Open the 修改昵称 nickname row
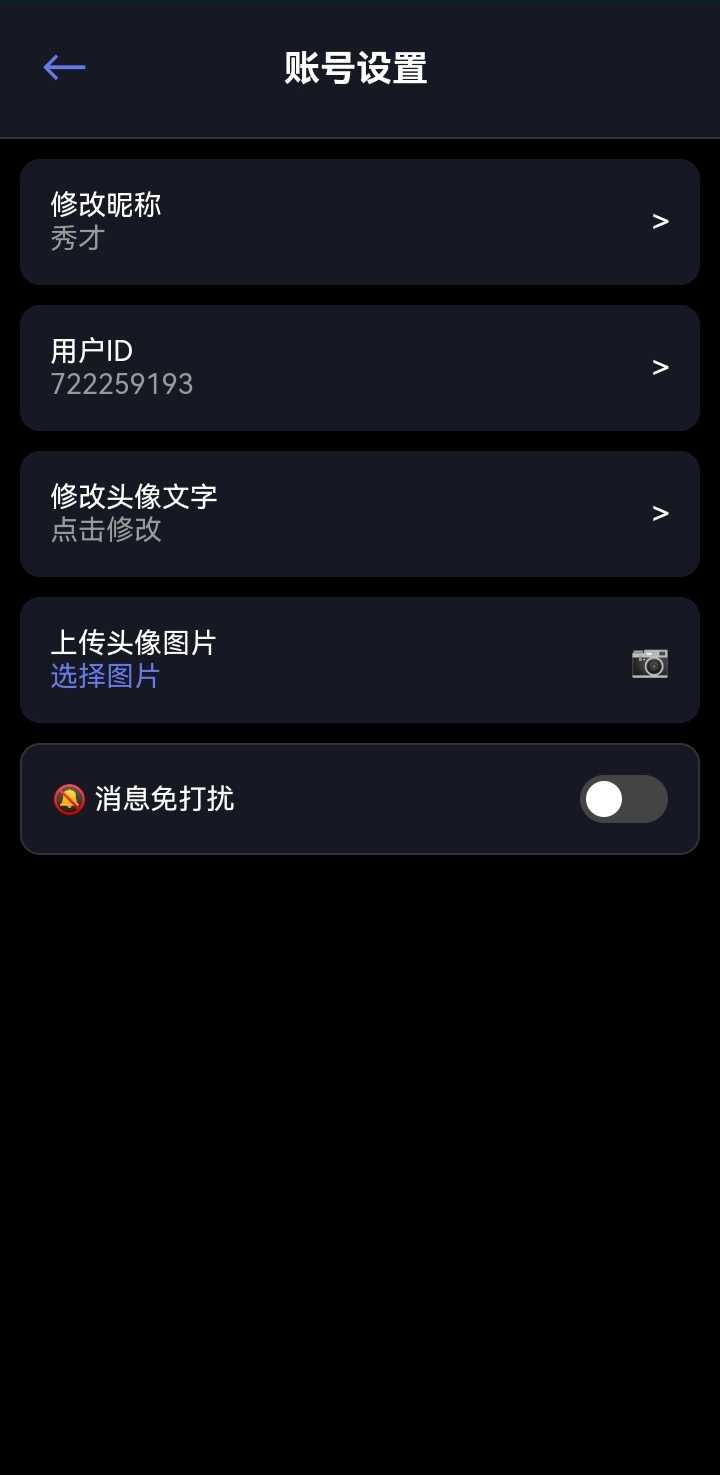720x1475 pixels. [359, 222]
